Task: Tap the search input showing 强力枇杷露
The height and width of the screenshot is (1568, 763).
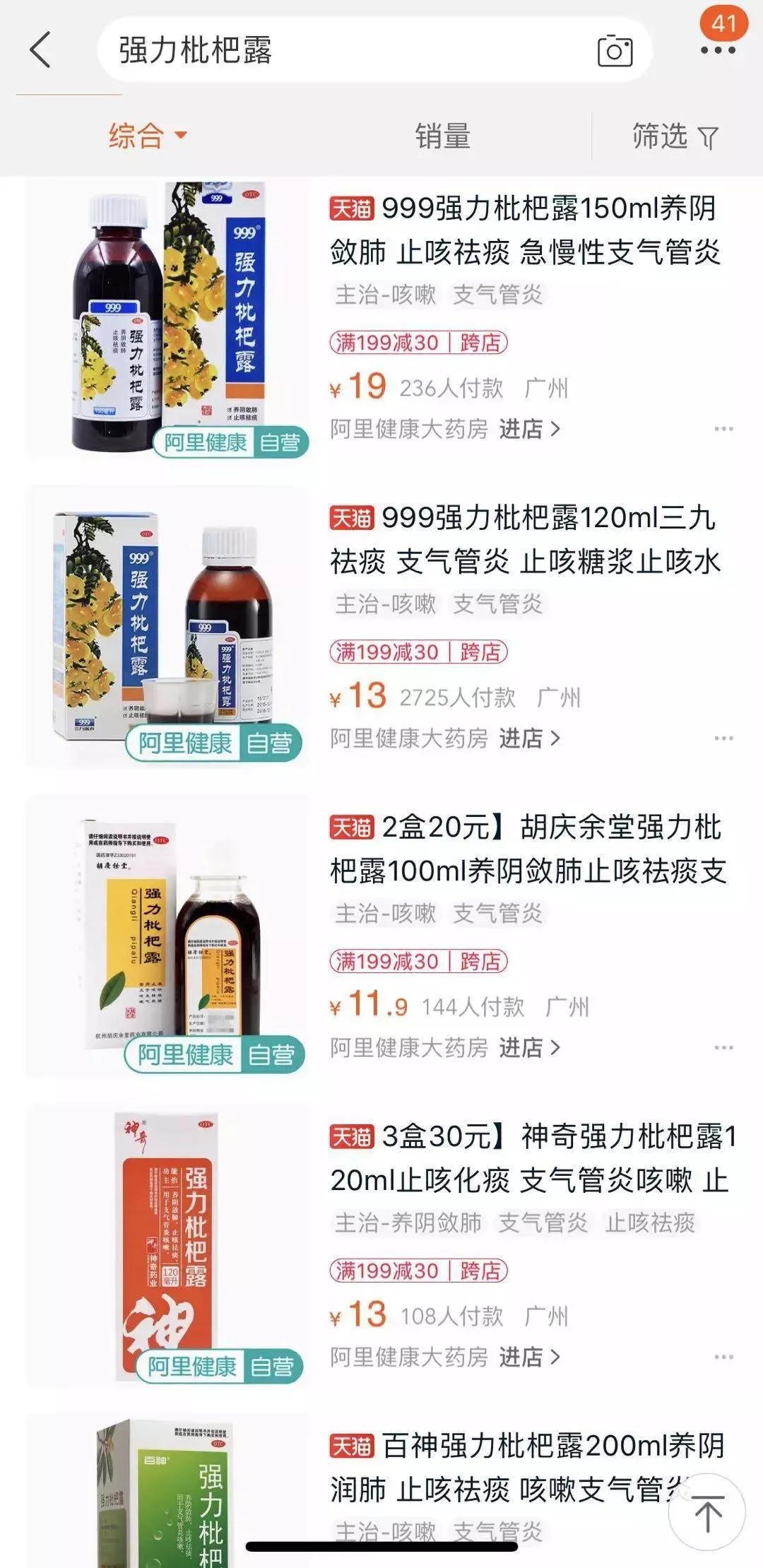Action: click(x=283, y=49)
